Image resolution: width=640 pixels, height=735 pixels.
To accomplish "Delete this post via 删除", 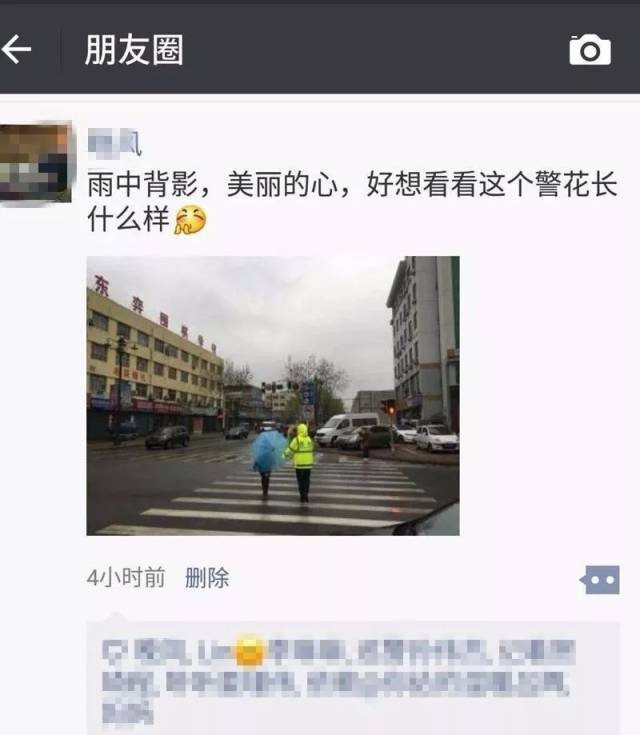I will (207, 577).
